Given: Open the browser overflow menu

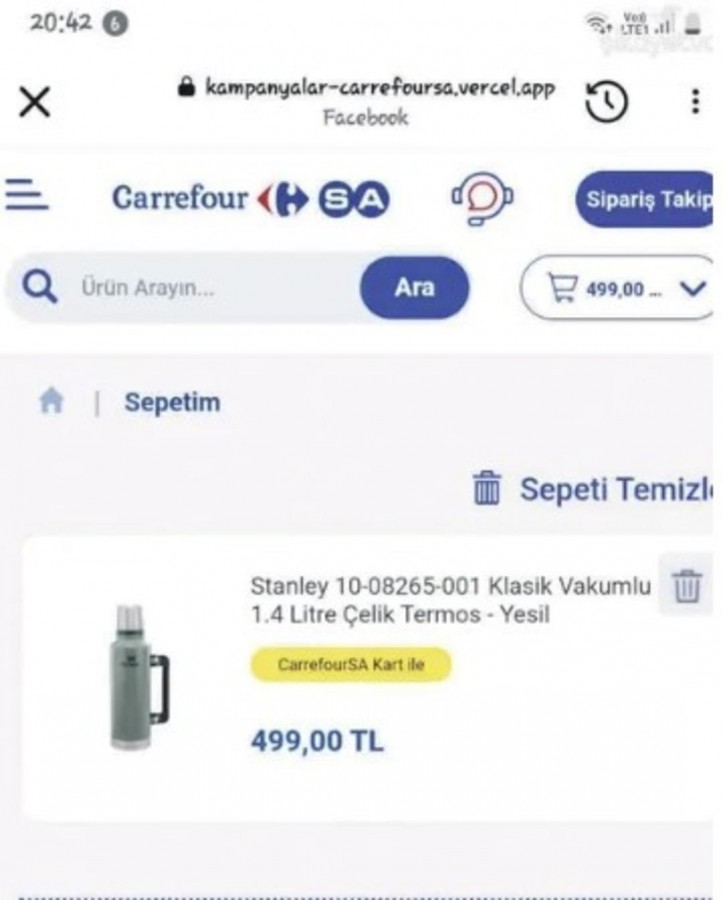Looking at the screenshot, I should point(695,101).
